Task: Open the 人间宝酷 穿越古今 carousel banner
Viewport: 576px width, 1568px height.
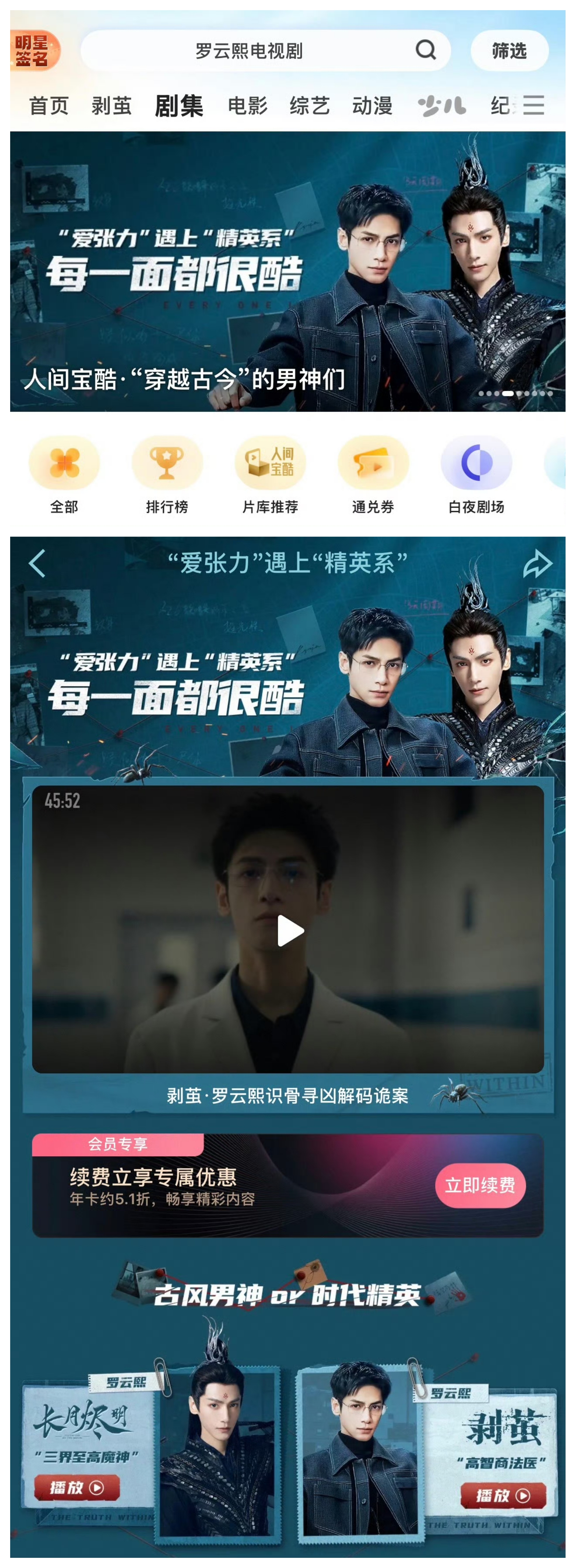Action: click(x=287, y=271)
